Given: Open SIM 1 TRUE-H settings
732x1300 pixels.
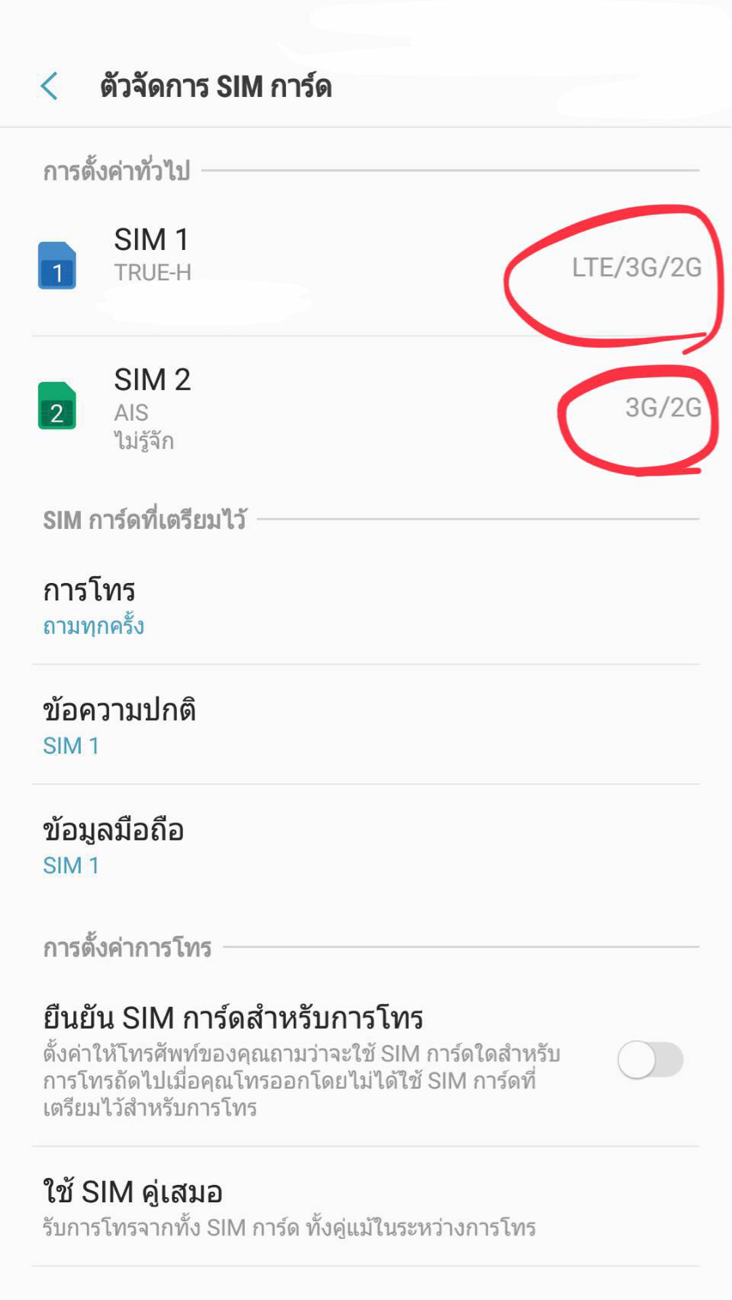Looking at the screenshot, I should click(366, 267).
